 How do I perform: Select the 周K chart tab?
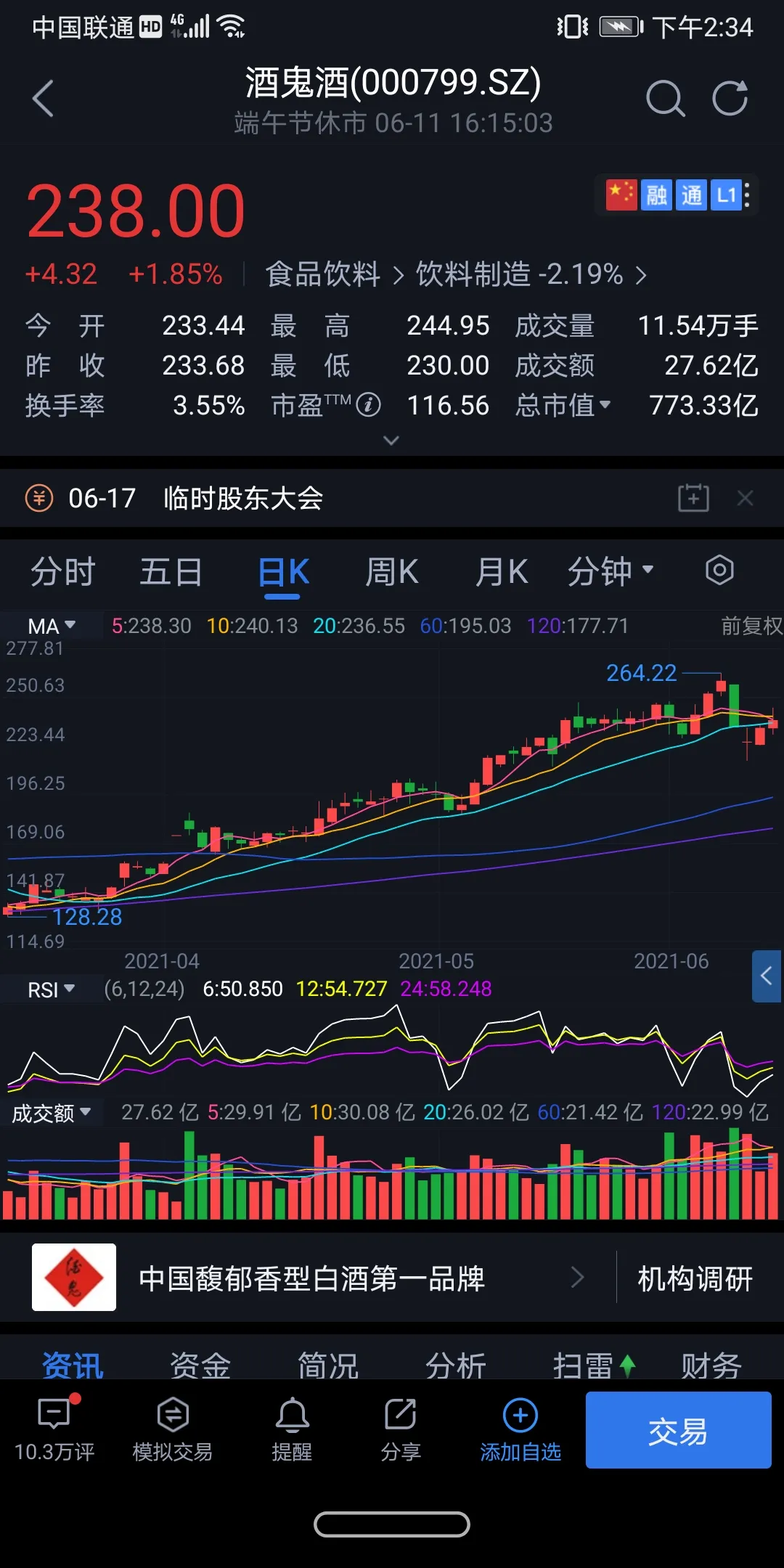(391, 572)
